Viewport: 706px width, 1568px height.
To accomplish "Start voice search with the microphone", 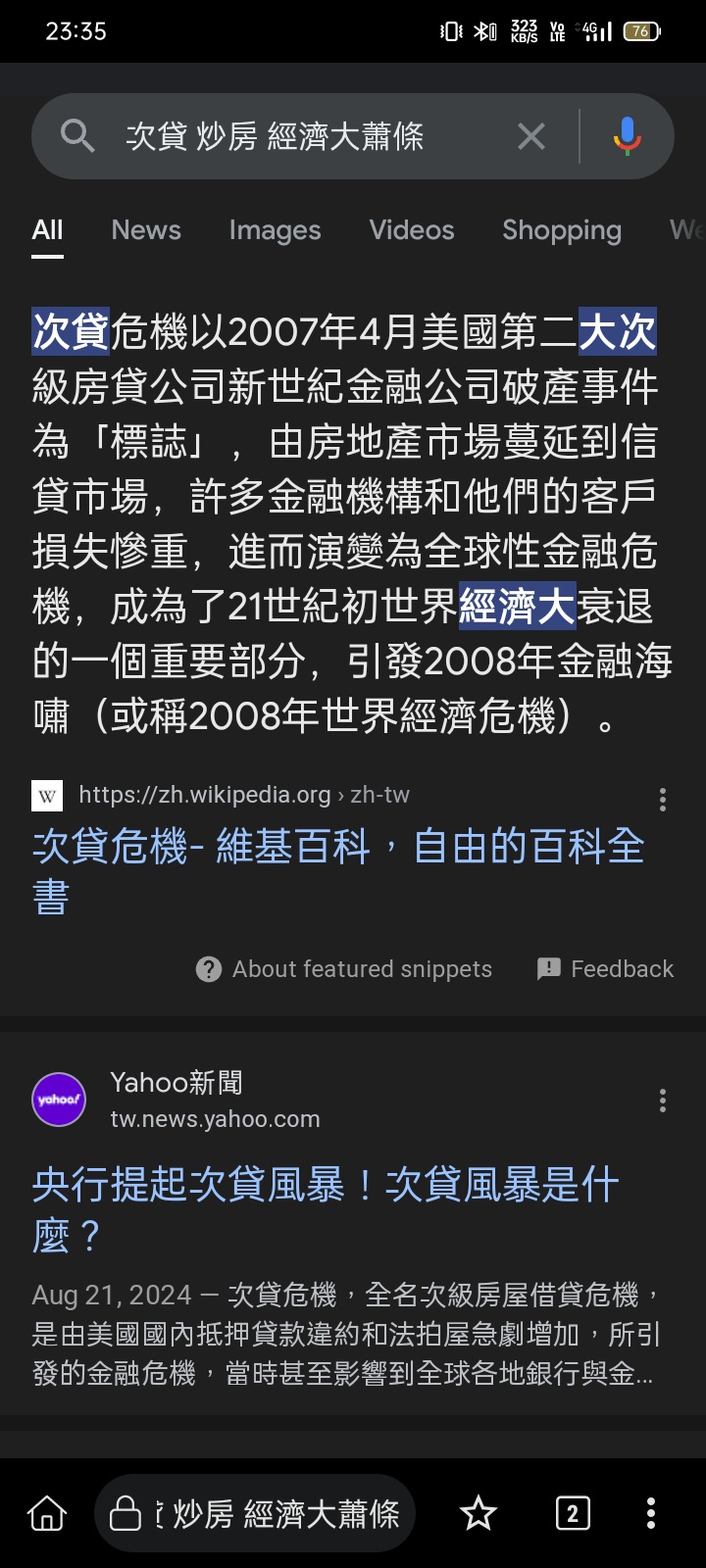I will [x=628, y=136].
